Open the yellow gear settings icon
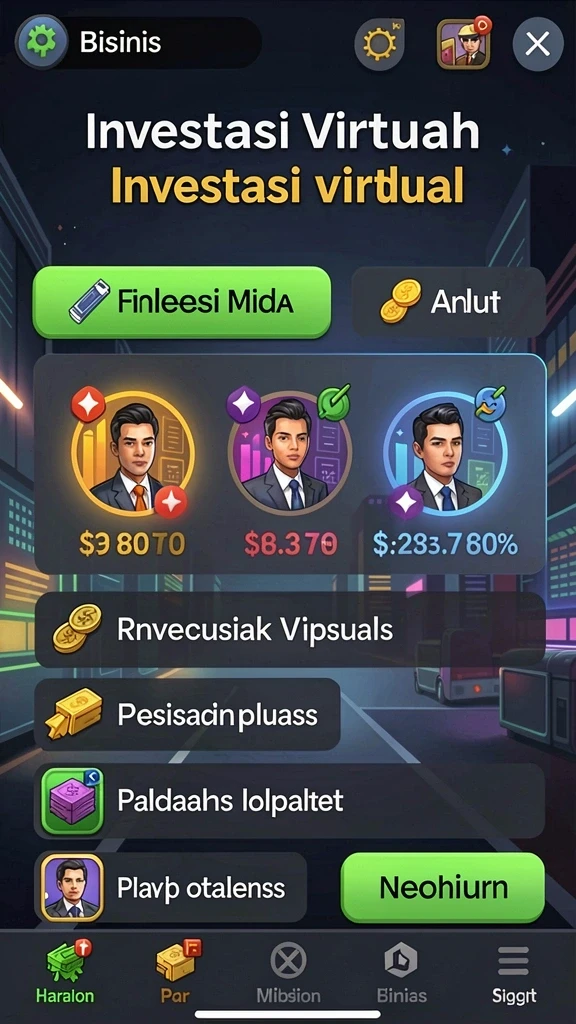This screenshot has width=576, height=1024. [379, 44]
